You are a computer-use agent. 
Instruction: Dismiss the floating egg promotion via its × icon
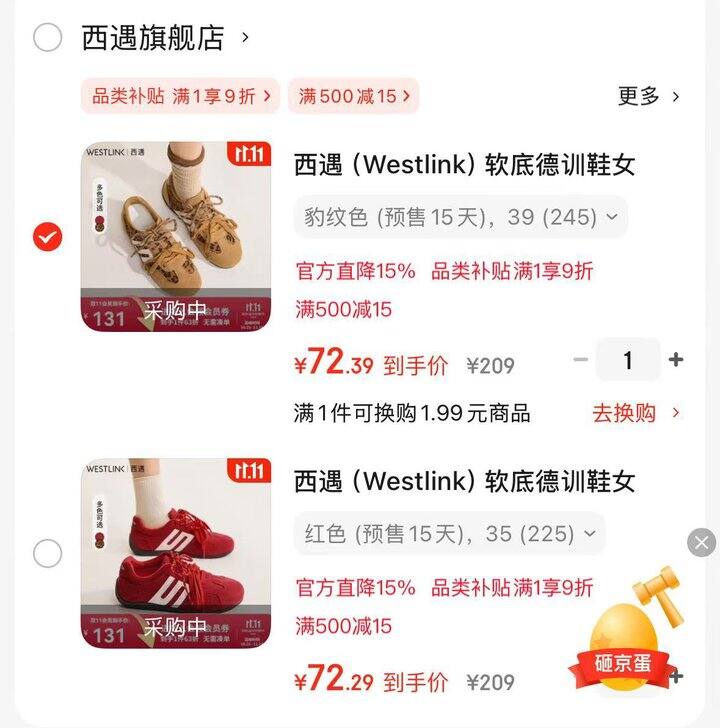[700, 543]
